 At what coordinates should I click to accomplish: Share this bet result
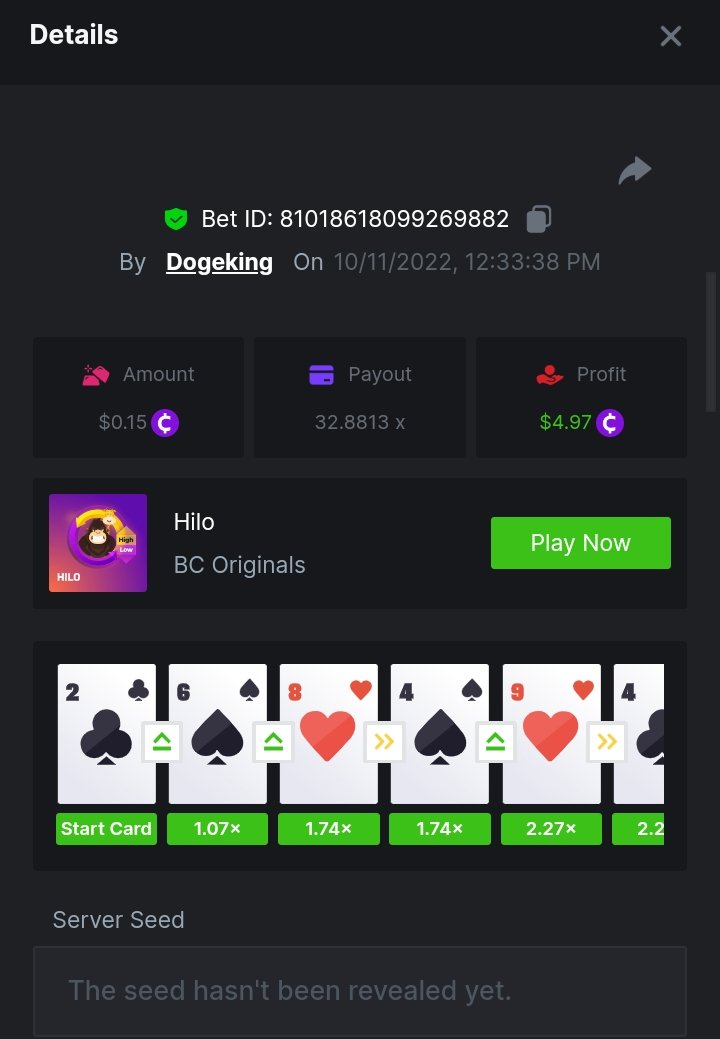coord(634,171)
